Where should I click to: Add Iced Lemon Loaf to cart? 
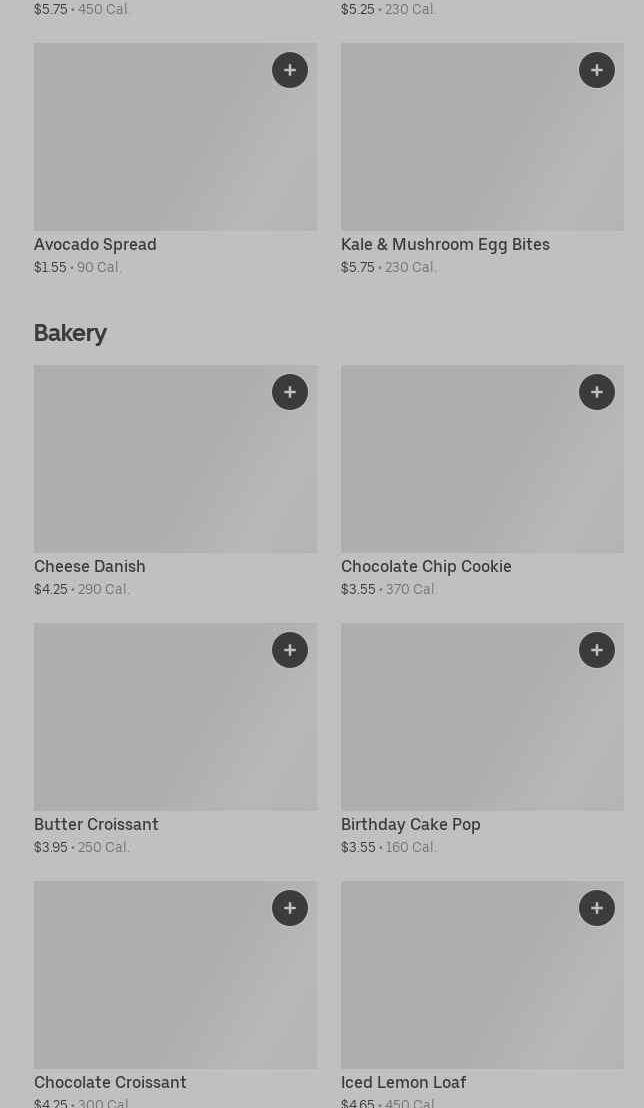click(597, 908)
